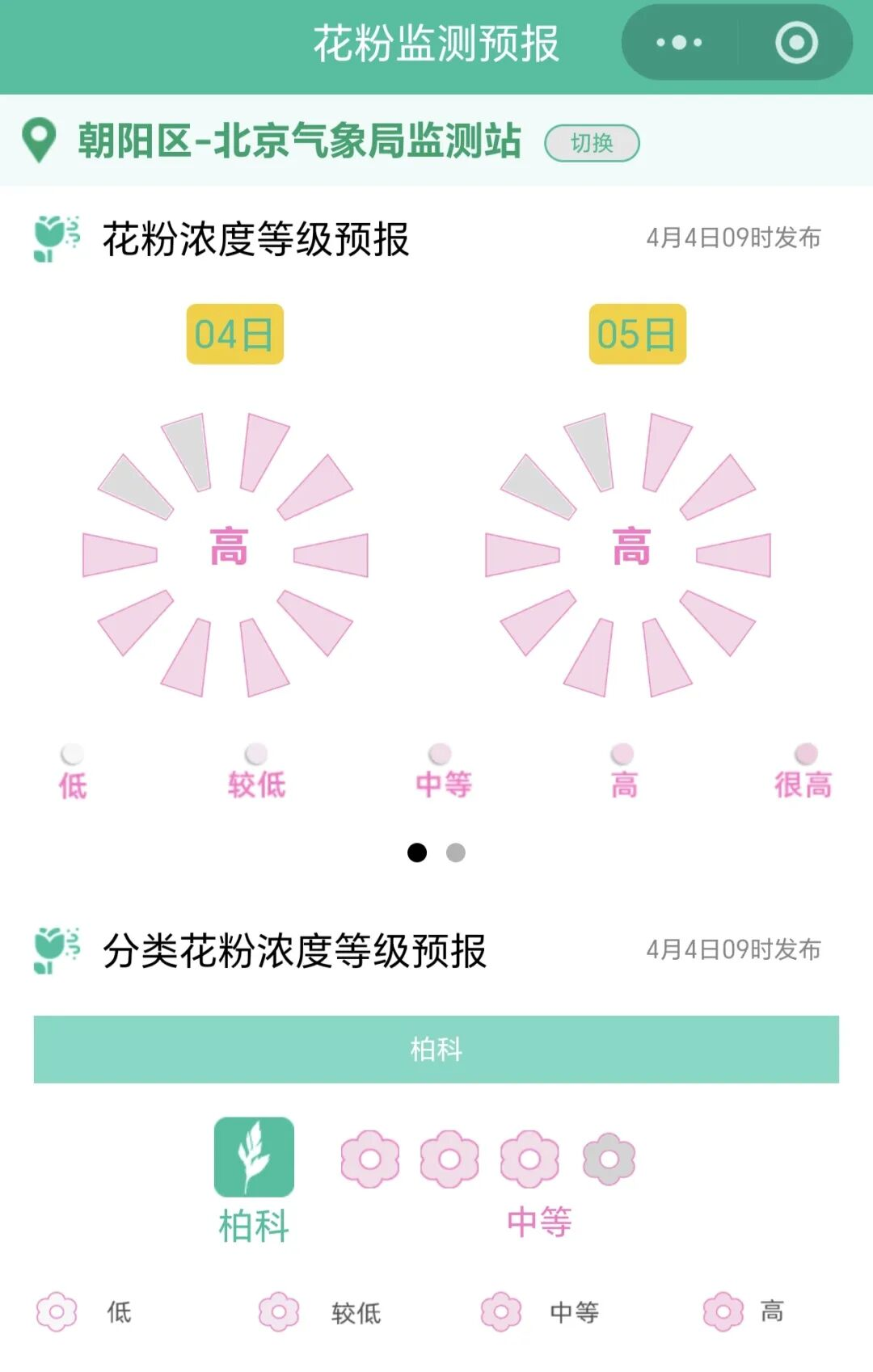873x1372 pixels.
Task: Open the mini program more options menu
Action: (x=679, y=43)
